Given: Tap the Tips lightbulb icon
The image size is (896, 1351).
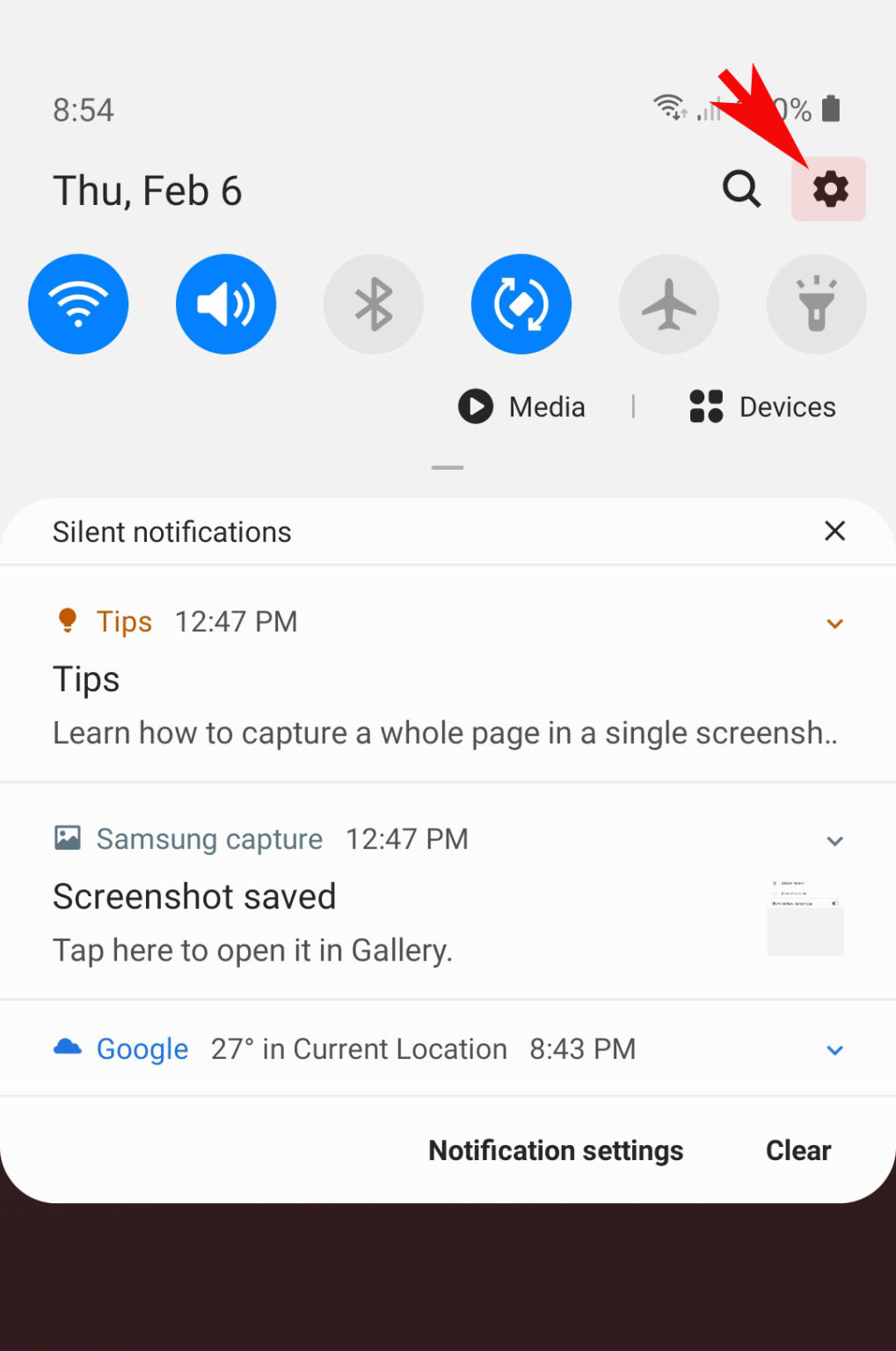Looking at the screenshot, I should pos(67,621).
